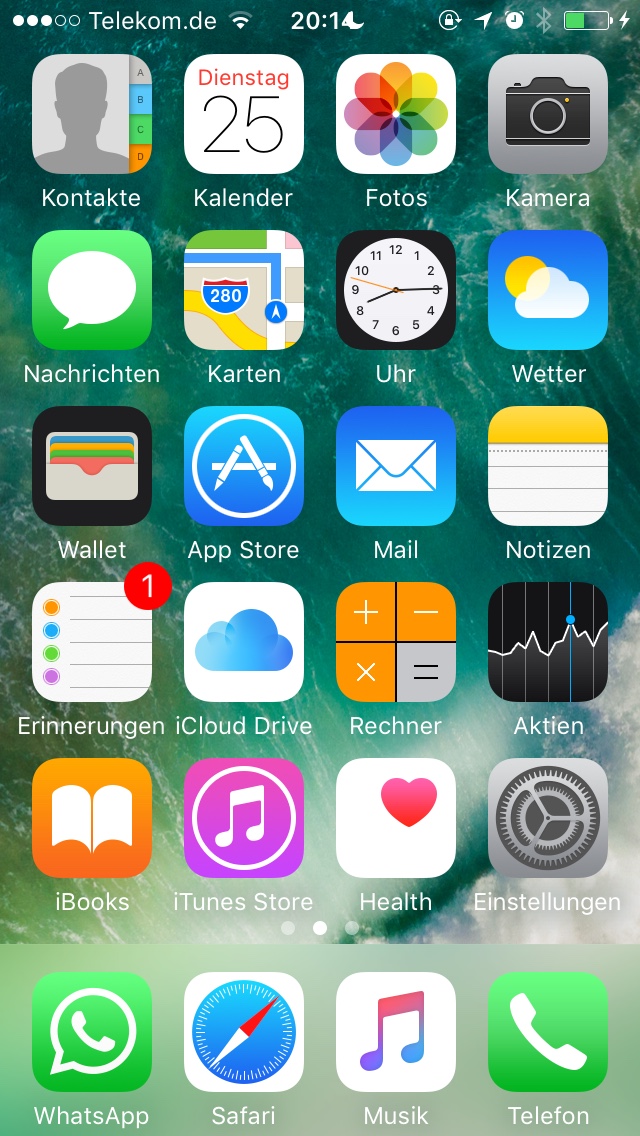Open Erinnerungen with one notification
Viewport: 640px width, 1136px height.
pyautogui.click(x=92, y=642)
